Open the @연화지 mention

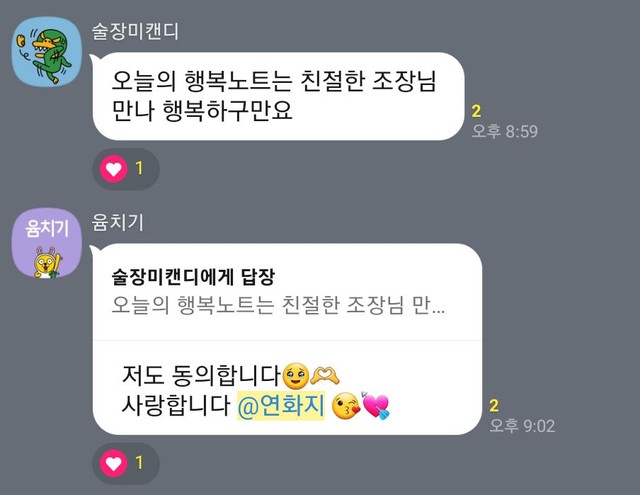coord(281,407)
